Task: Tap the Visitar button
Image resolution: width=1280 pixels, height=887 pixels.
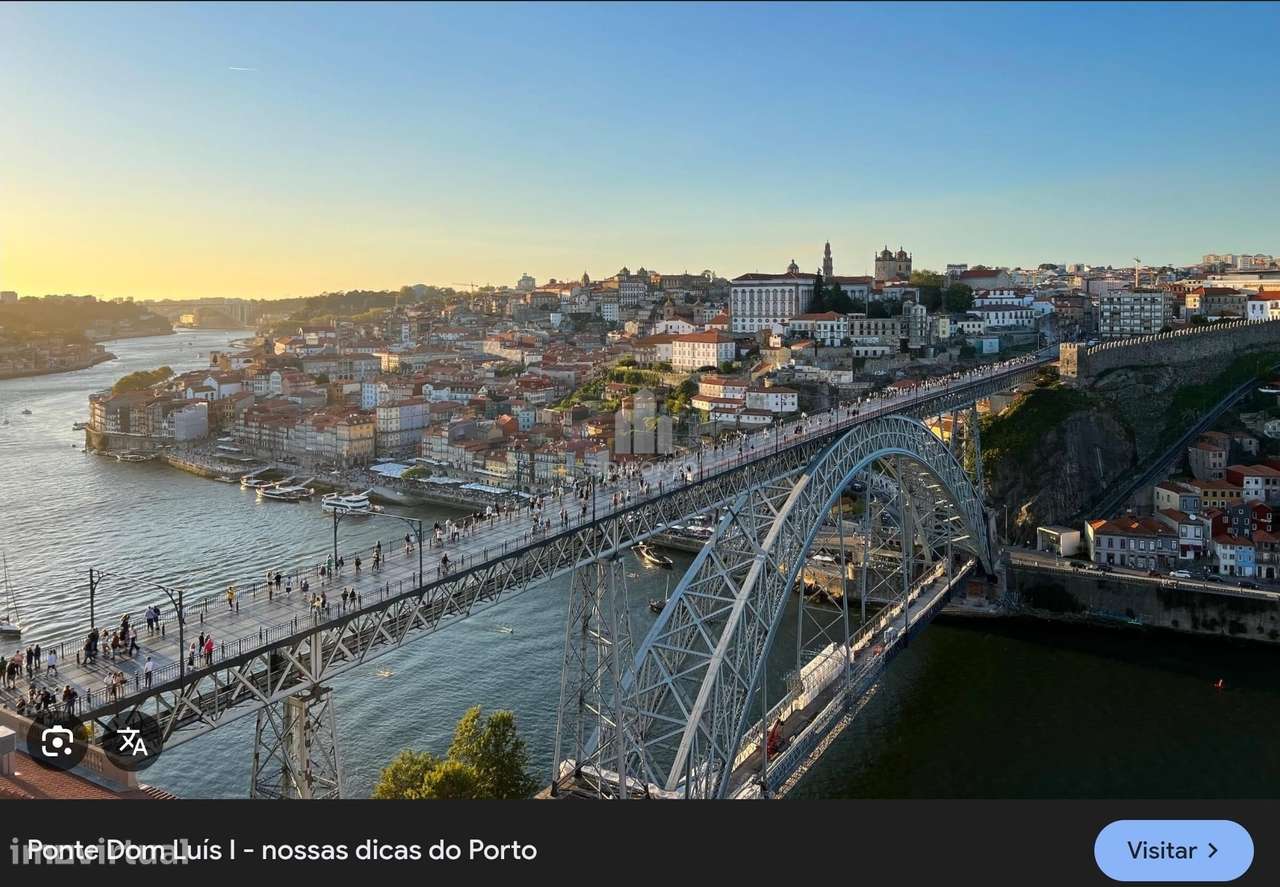Action: click(x=1172, y=850)
